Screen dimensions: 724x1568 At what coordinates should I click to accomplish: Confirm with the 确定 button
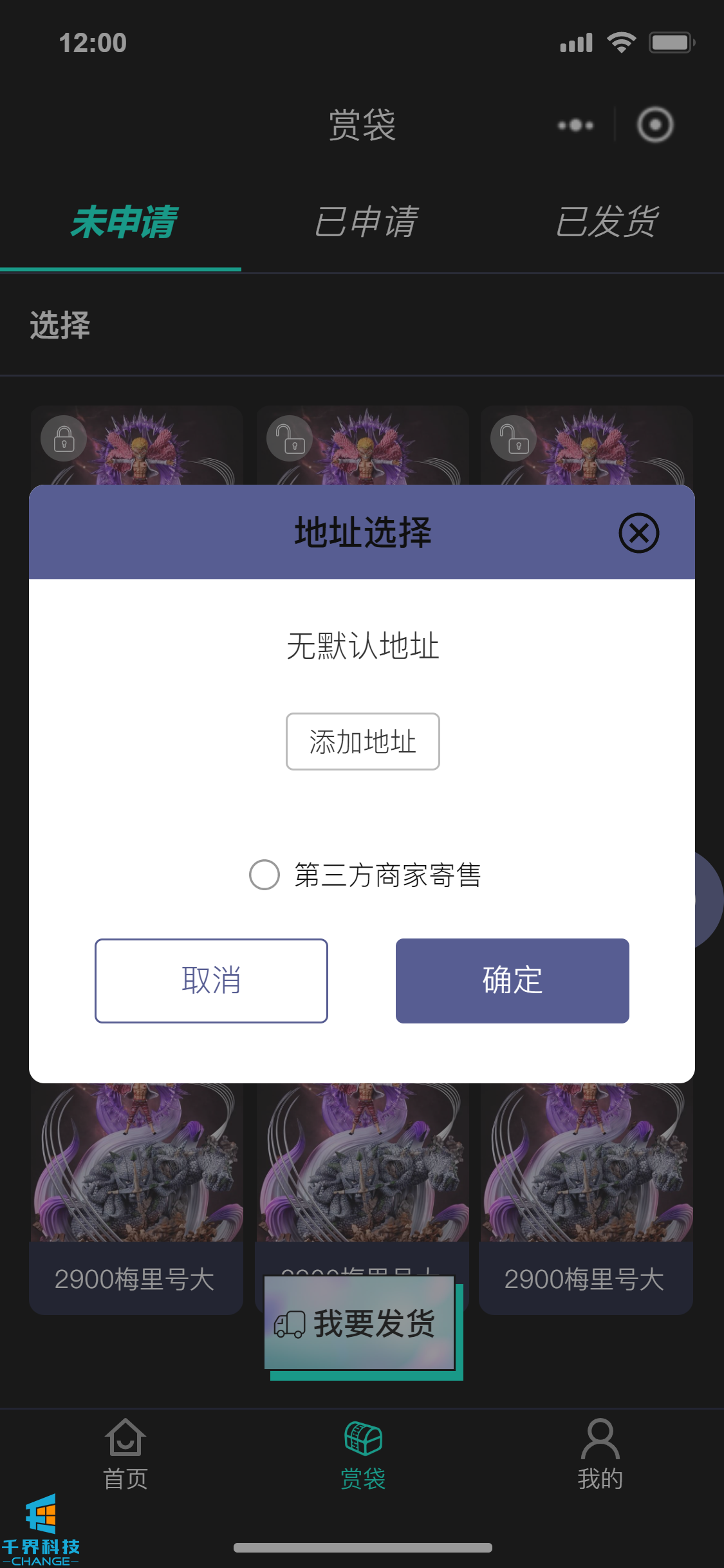coord(512,980)
